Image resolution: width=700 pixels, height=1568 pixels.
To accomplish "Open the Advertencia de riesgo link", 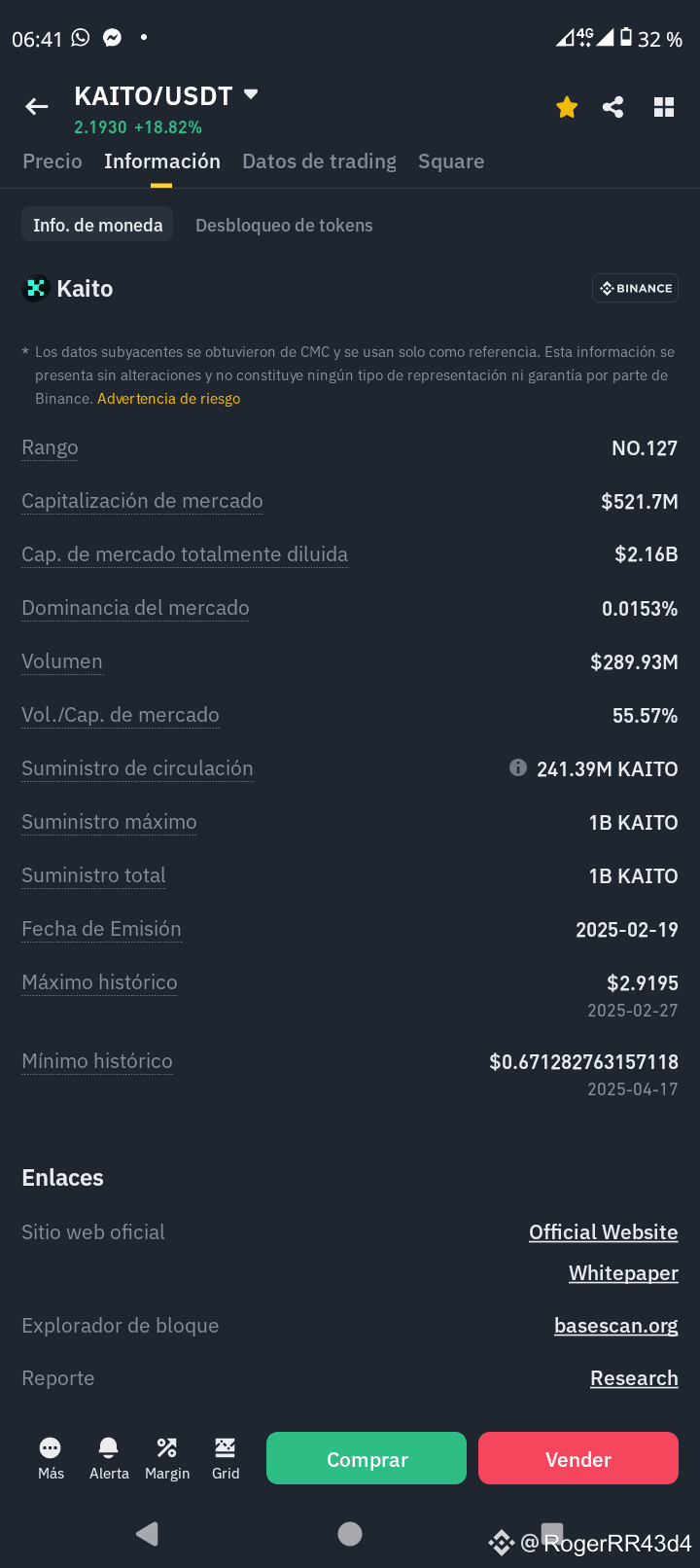I will coord(168,399).
